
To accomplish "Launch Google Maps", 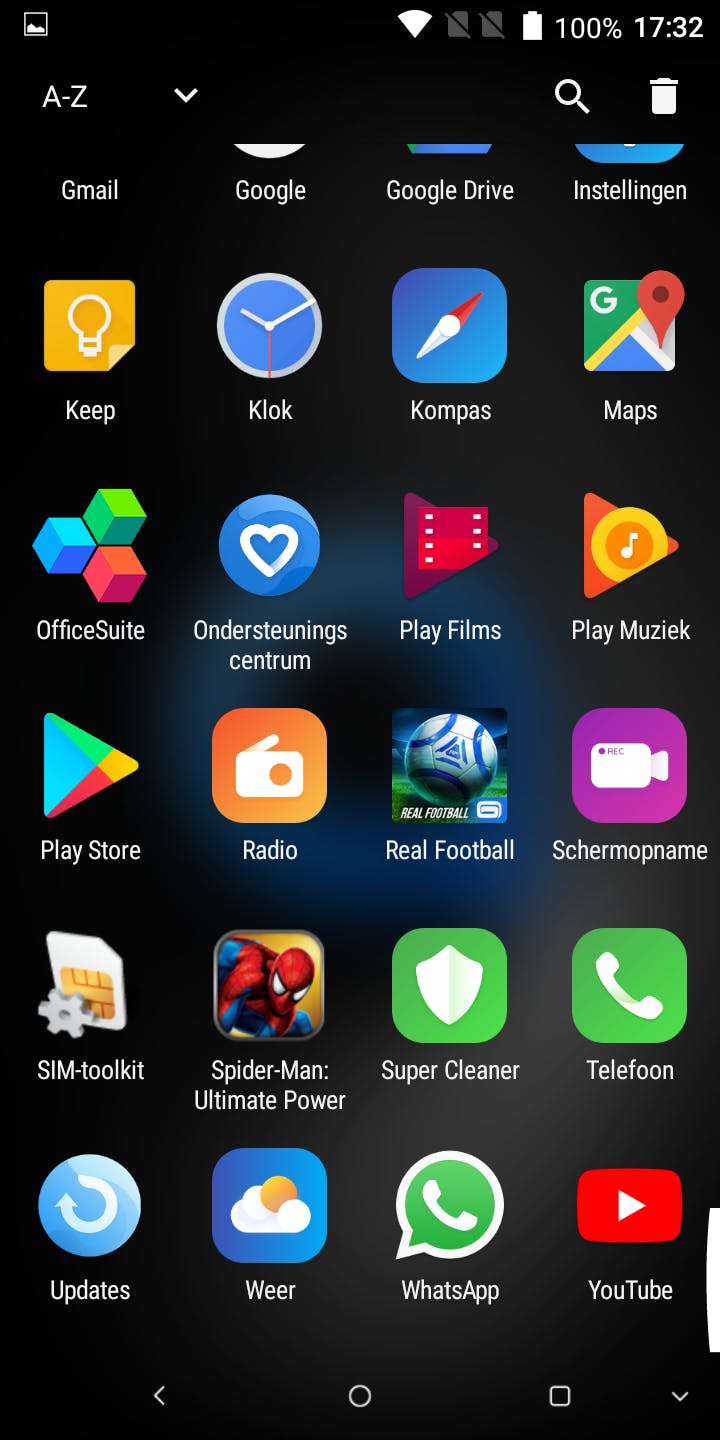I will pos(630,326).
